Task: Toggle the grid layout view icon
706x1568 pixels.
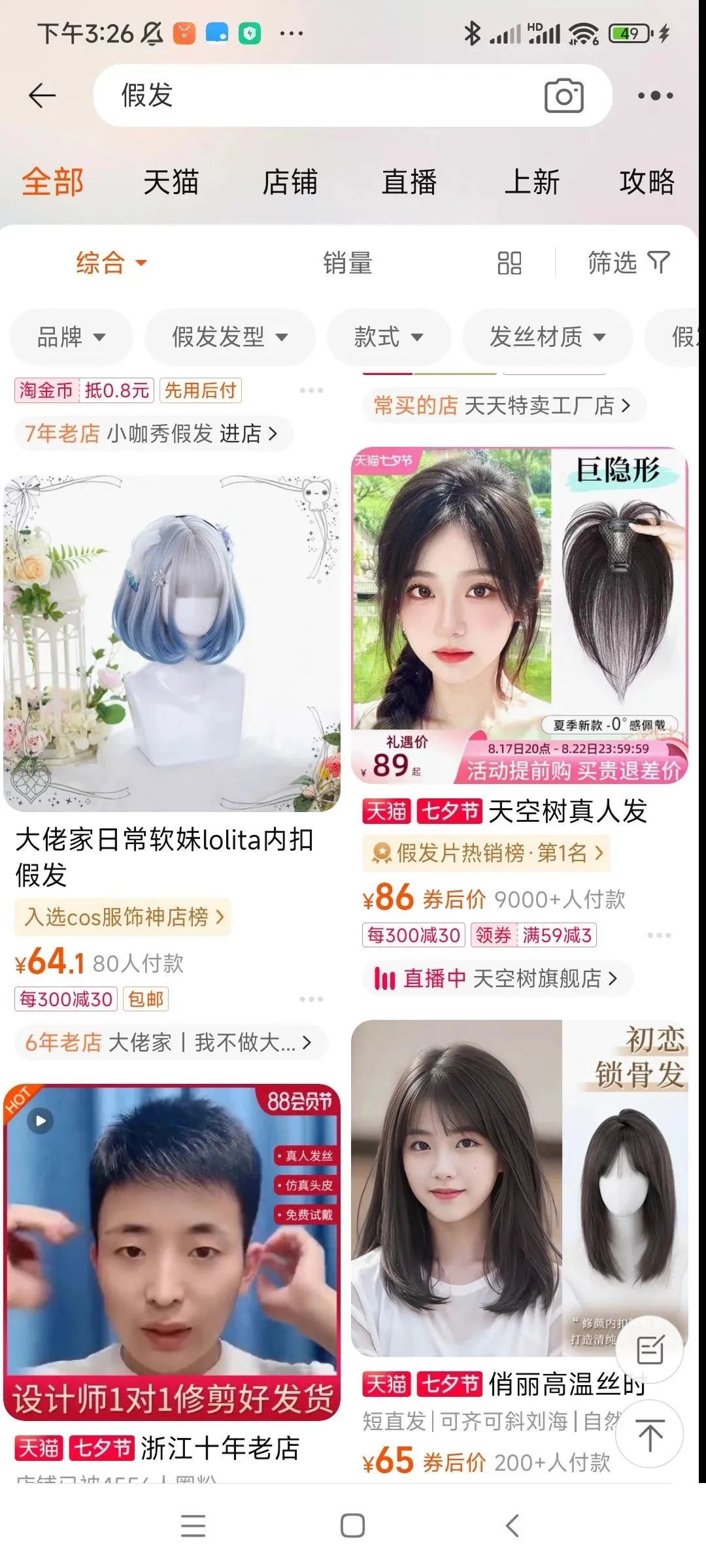Action: (509, 263)
